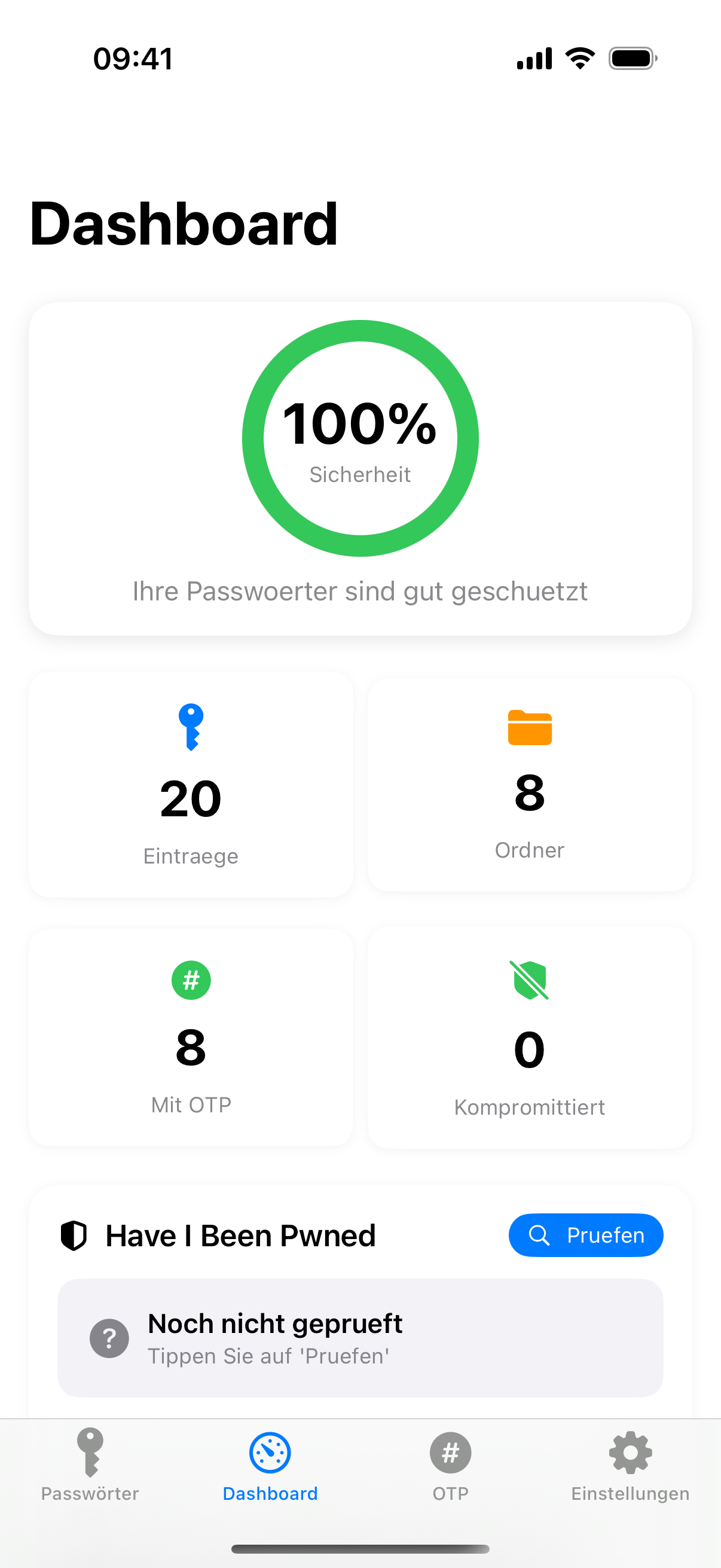The width and height of the screenshot is (721, 1568).
Task: Tap the slashed shield icon above Kompromittiert
Action: [528, 980]
